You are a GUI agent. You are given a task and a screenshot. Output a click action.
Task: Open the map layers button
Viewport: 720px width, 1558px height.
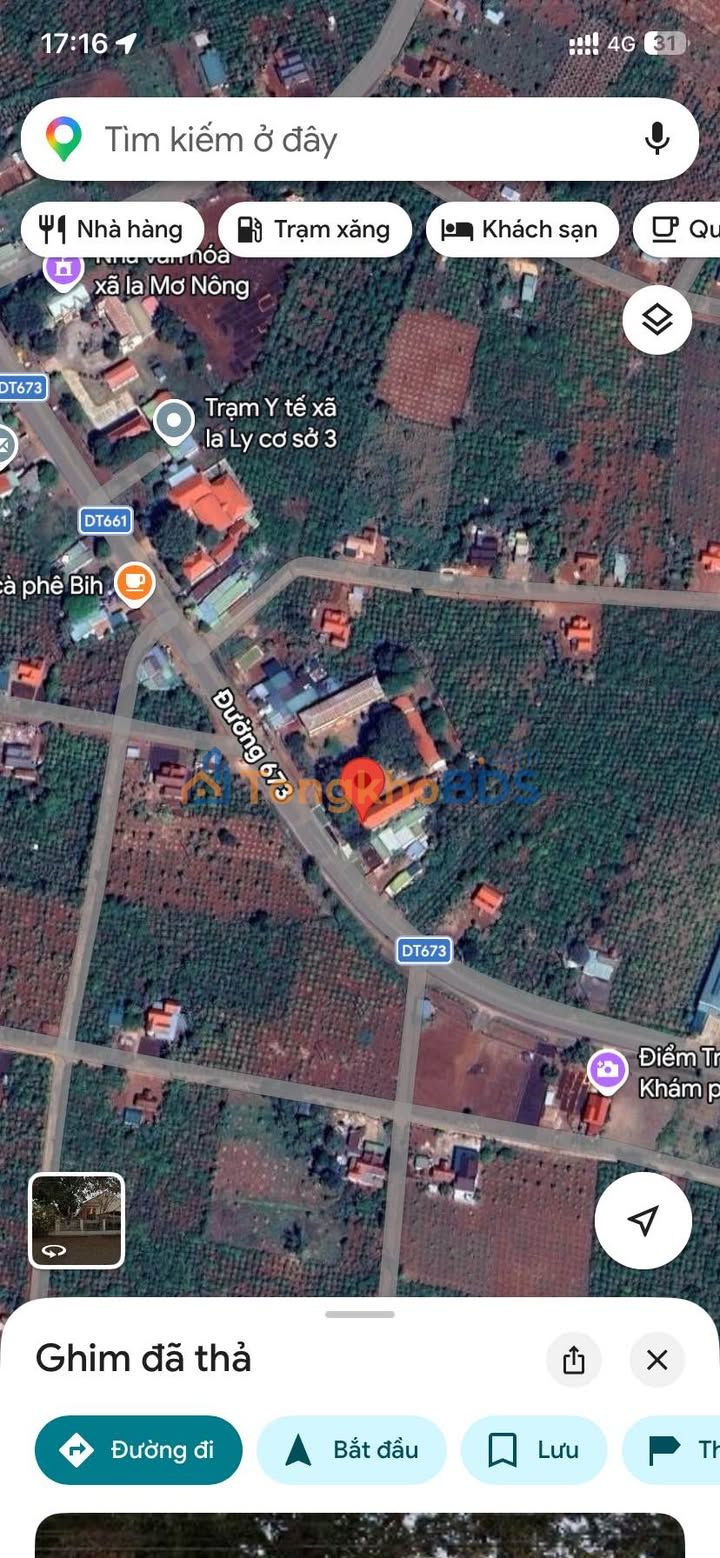pos(657,320)
